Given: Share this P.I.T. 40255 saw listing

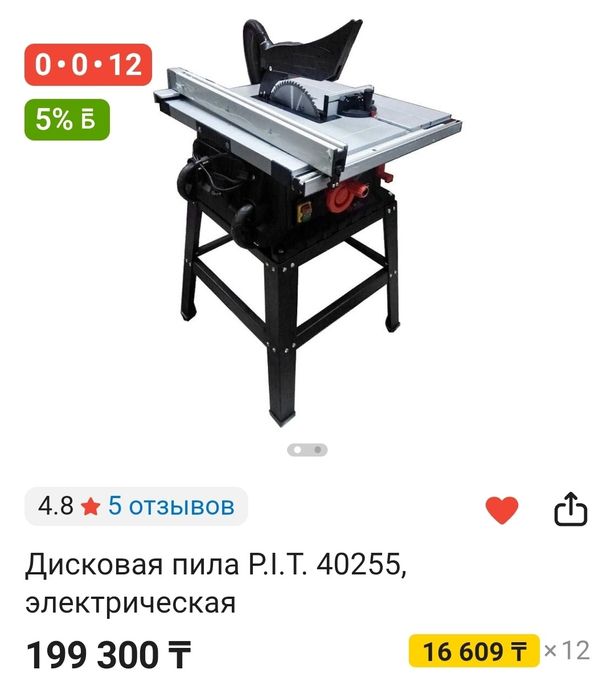Looking at the screenshot, I should point(569,510).
